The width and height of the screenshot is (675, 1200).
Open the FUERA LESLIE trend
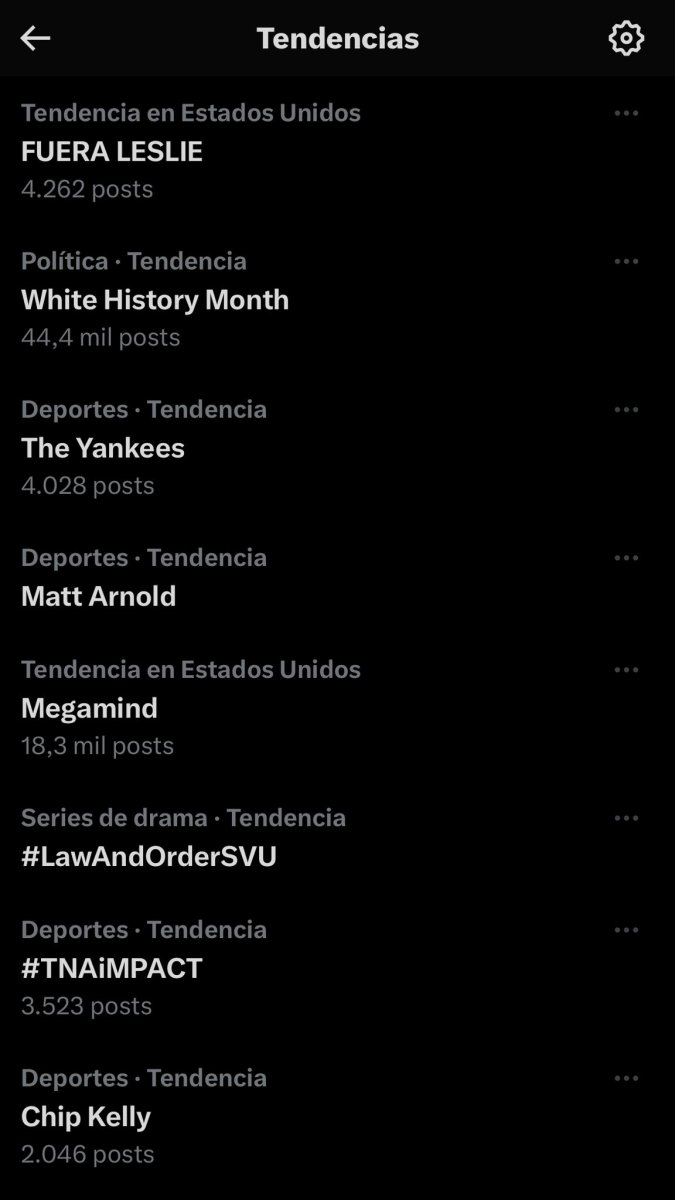[x=112, y=152]
